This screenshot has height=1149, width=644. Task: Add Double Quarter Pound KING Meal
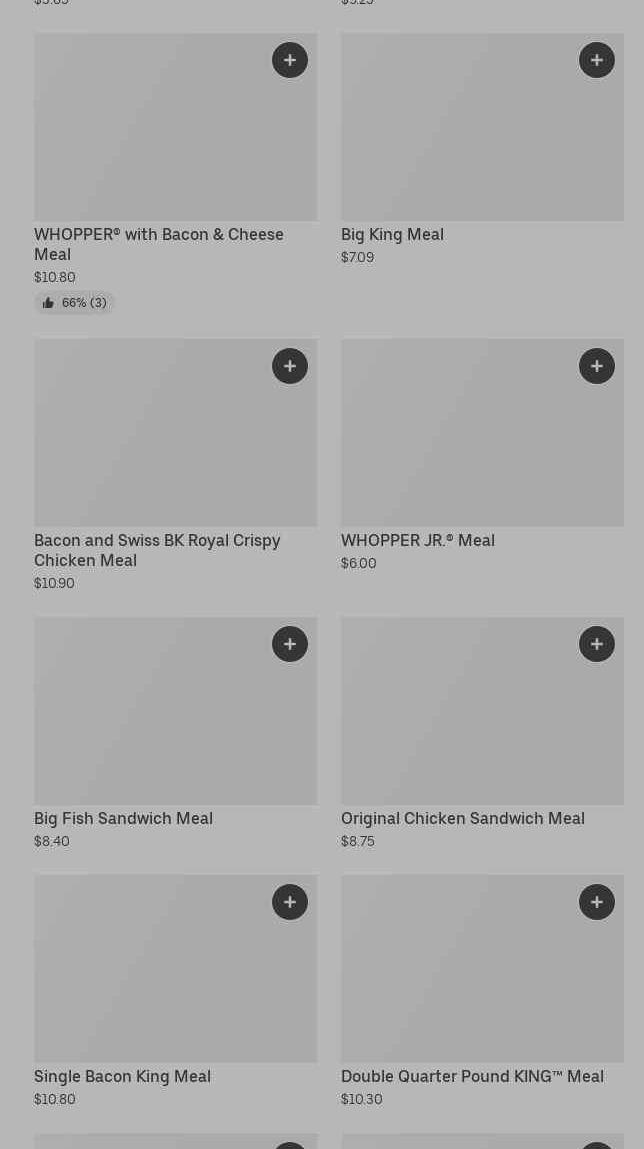(x=597, y=902)
